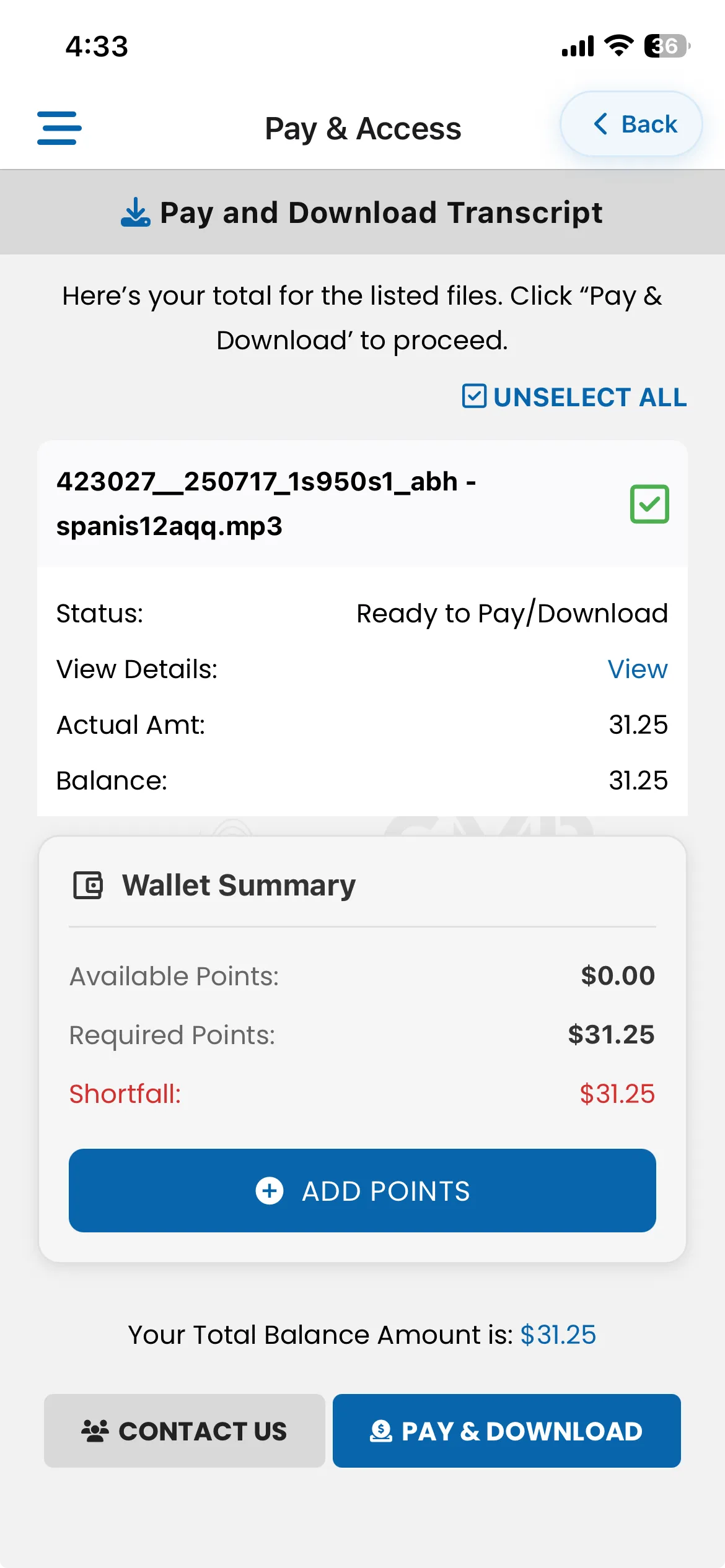Open the View details link
725x1568 pixels.
(638, 669)
